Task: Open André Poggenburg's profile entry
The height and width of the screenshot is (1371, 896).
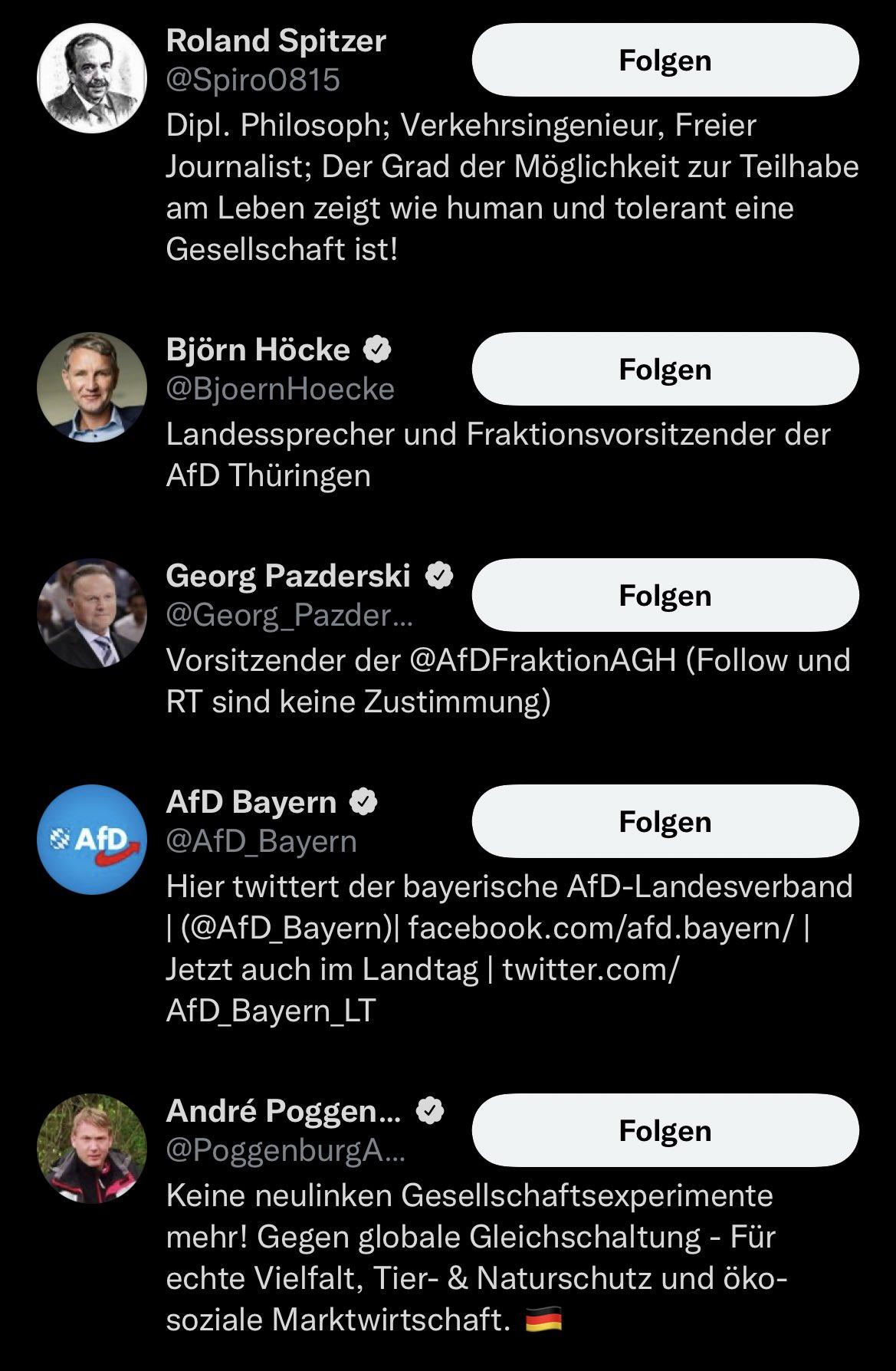Action: 284,1112
